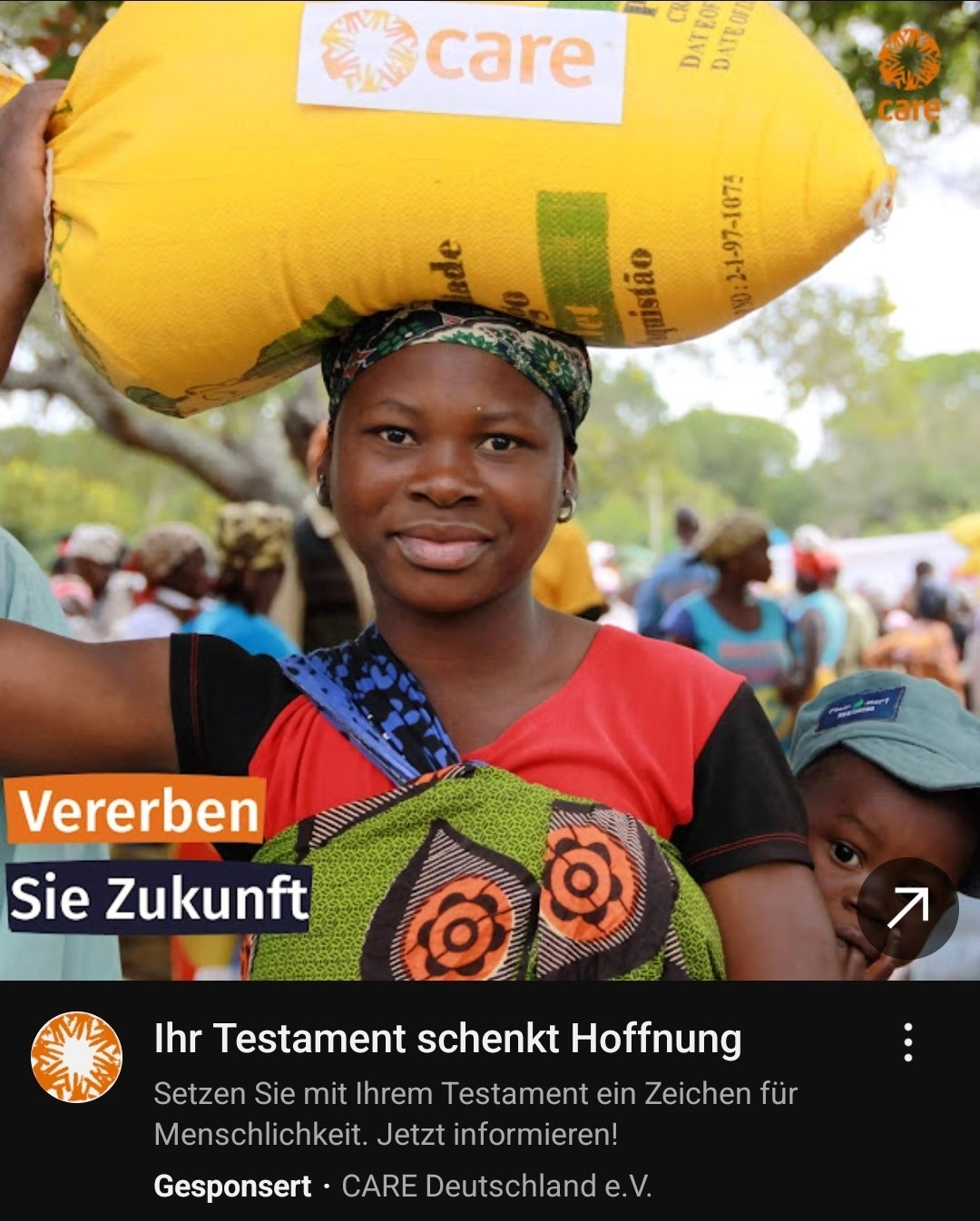Viewport: 980px width, 1221px height.
Task: Tap the CARE advertiser avatar
Action: coord(76,1057)
